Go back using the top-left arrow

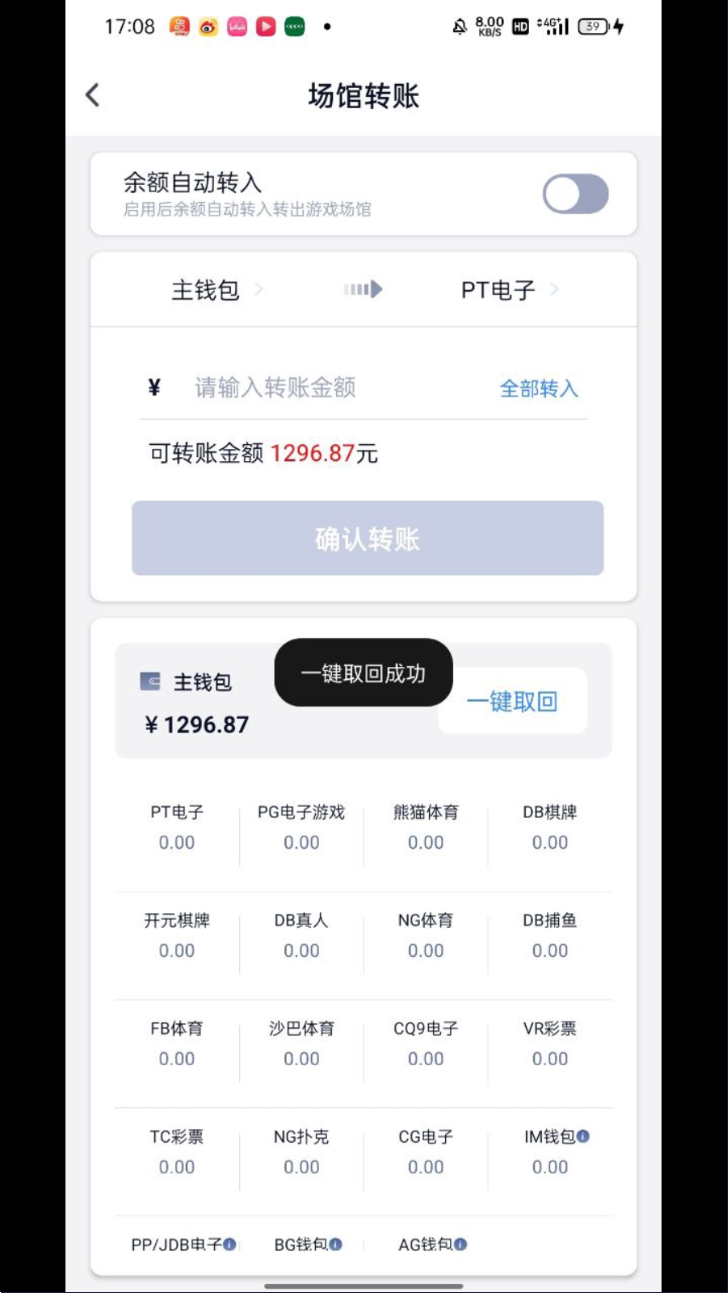(x=92, y=95)
